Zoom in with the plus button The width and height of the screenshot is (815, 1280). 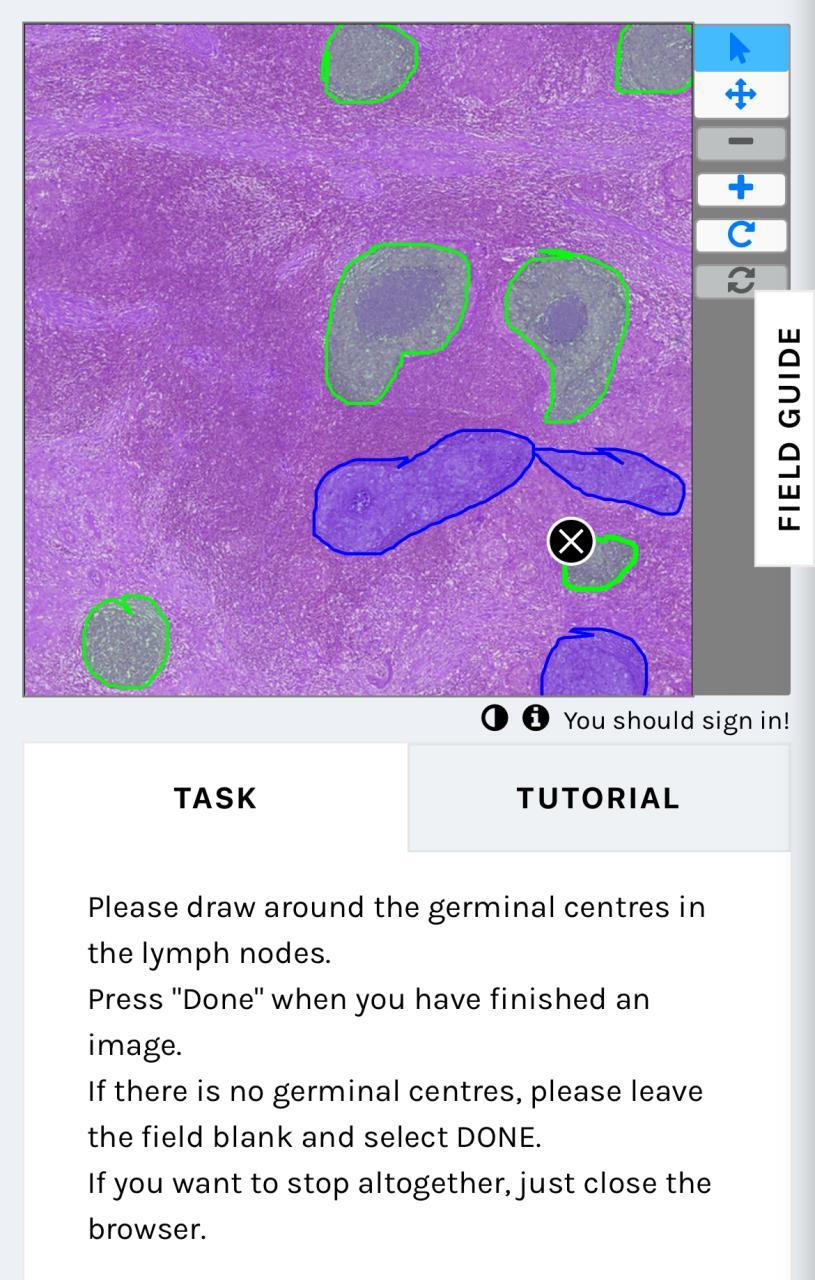click(x=740, y=188)
